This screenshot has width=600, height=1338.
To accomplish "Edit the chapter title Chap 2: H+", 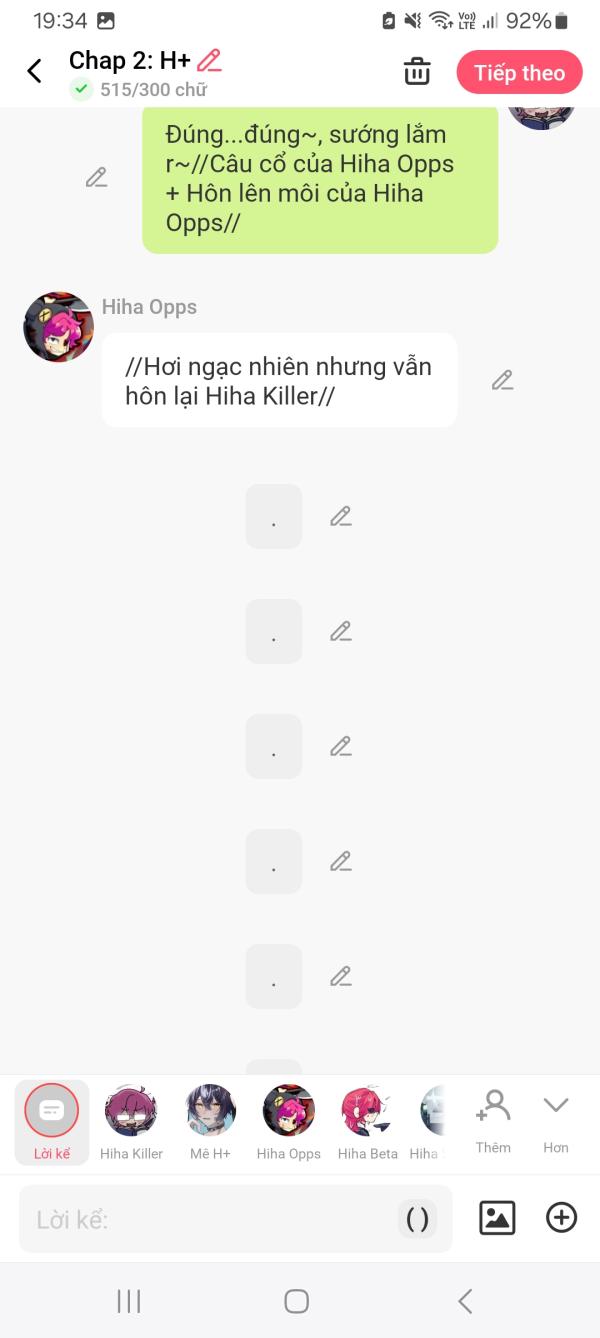I will coord(209,60).
